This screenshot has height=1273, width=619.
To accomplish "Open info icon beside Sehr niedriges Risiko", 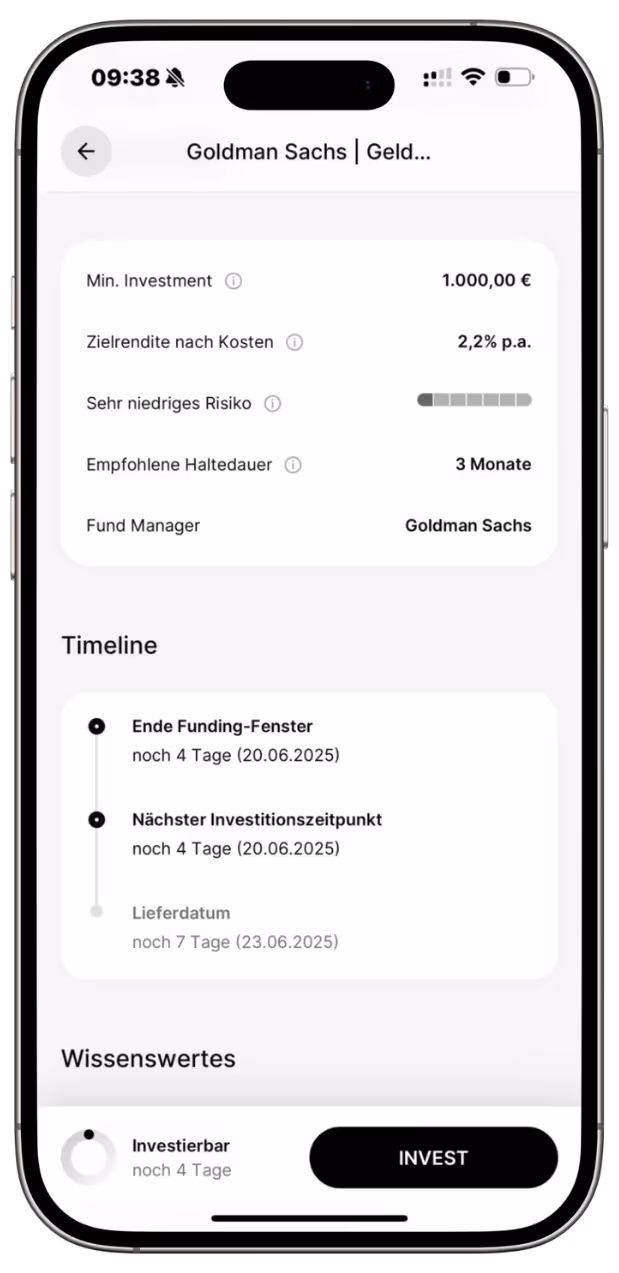I will tap(272, 404).
